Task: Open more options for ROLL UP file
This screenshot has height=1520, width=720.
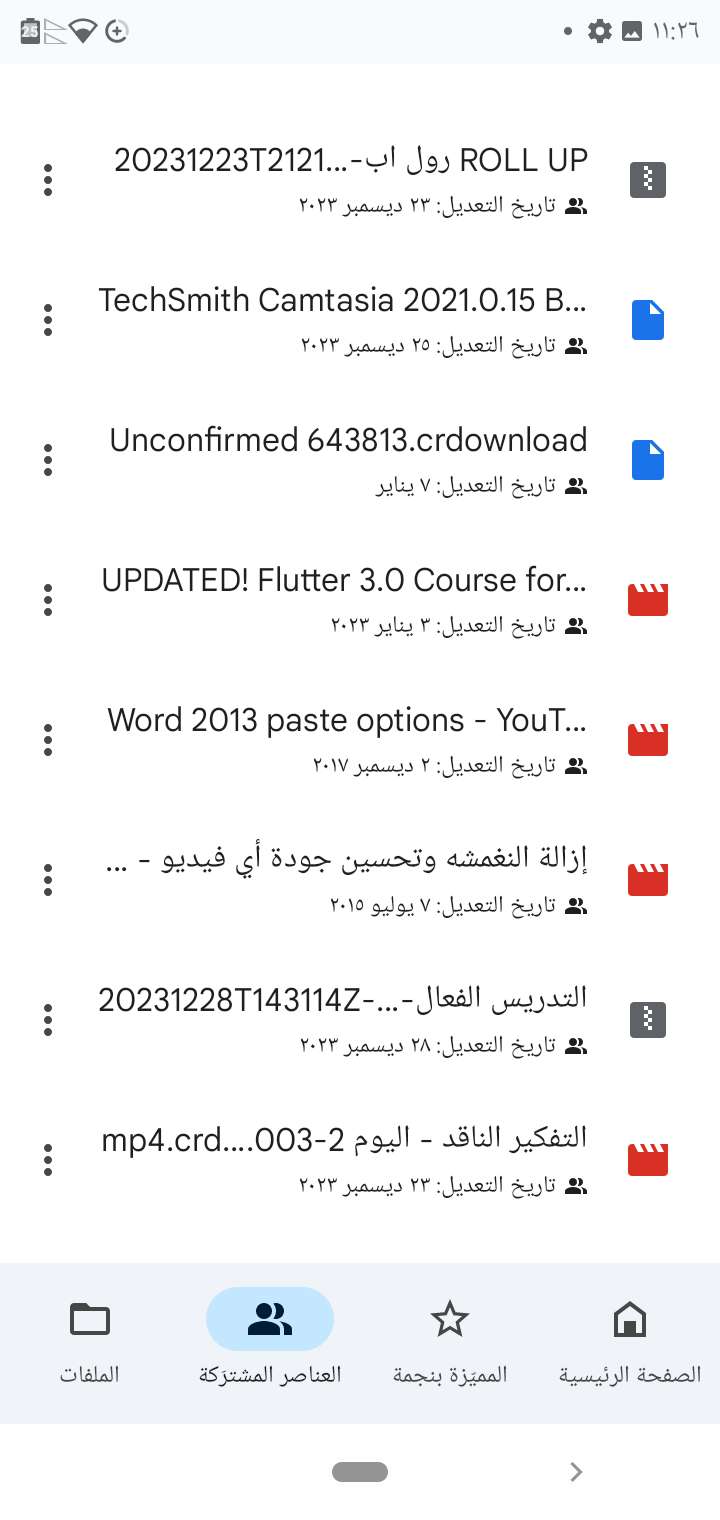Action: pos(48,180)
